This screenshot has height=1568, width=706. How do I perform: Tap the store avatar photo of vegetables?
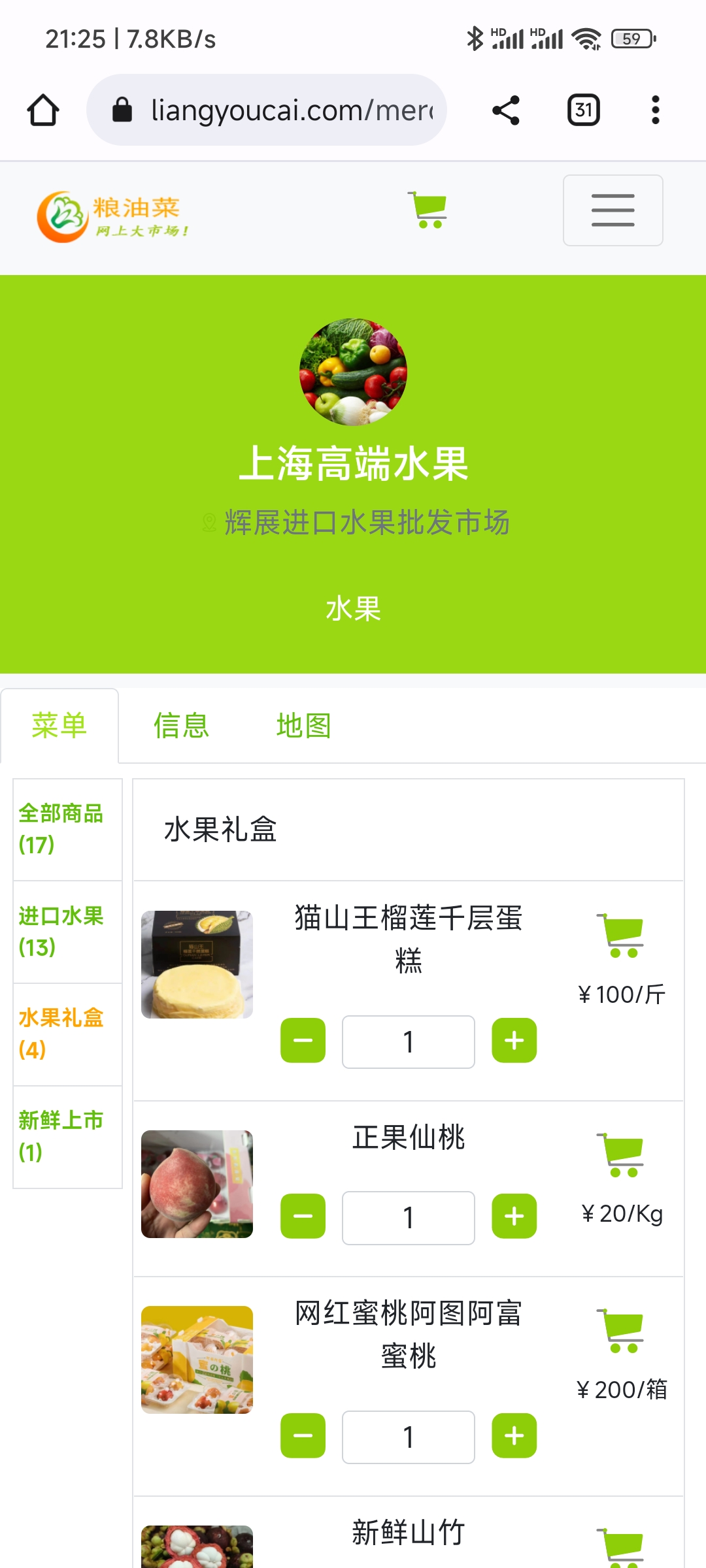pyautogui.click(x=353, y=371)
